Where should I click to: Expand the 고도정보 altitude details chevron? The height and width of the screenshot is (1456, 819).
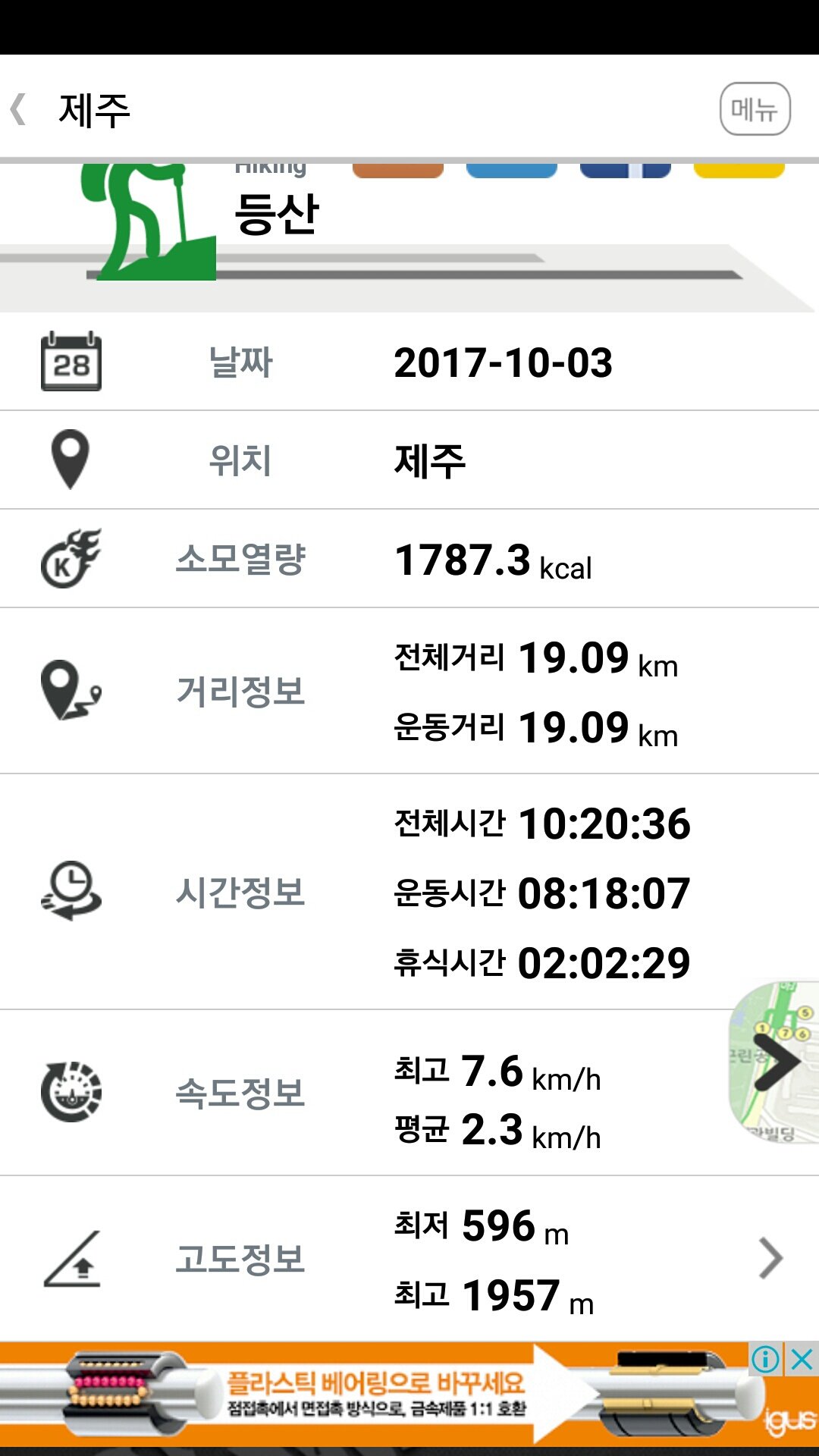pos(770,1259)
